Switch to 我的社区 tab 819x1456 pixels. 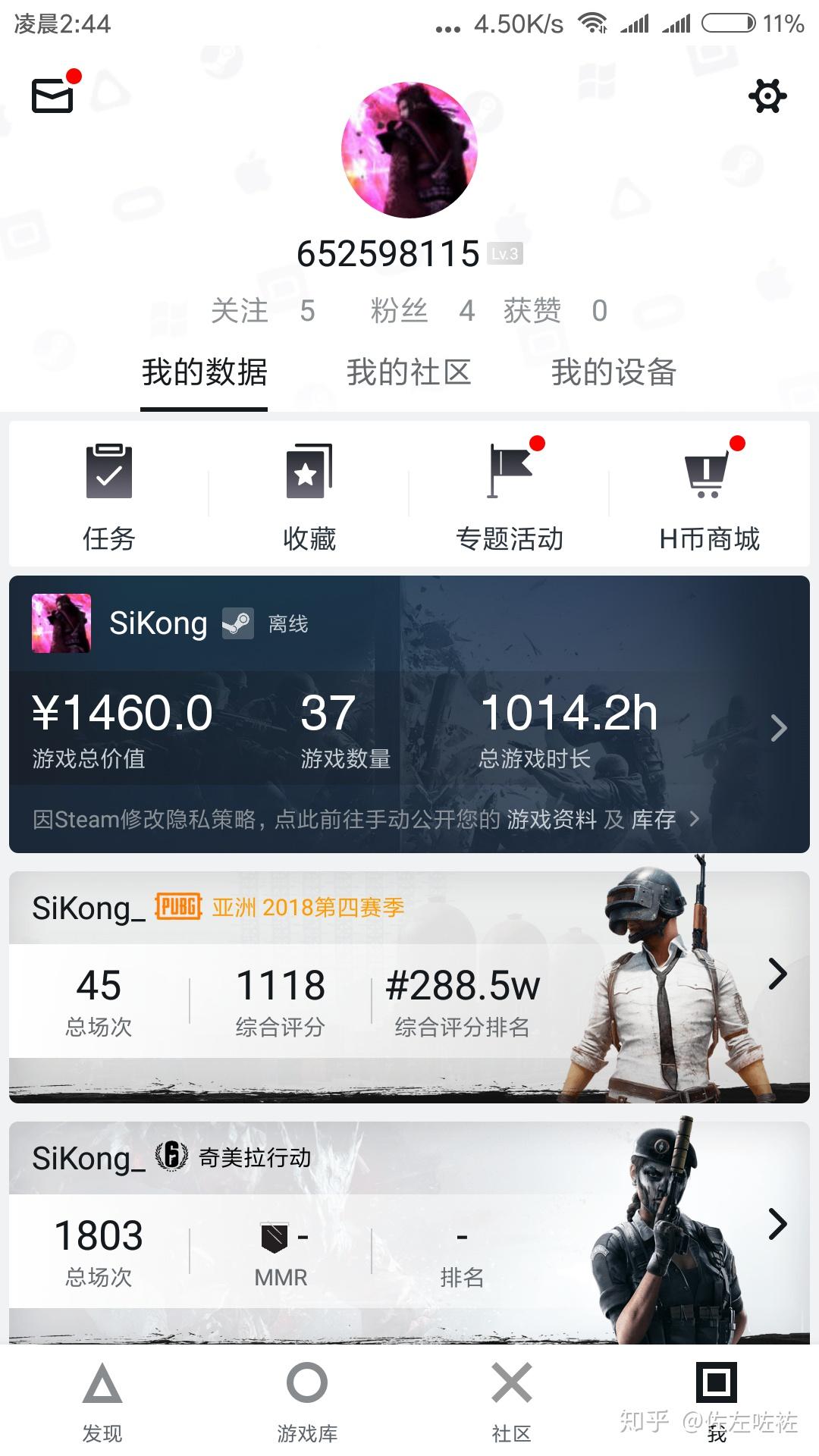pos(409,373)
